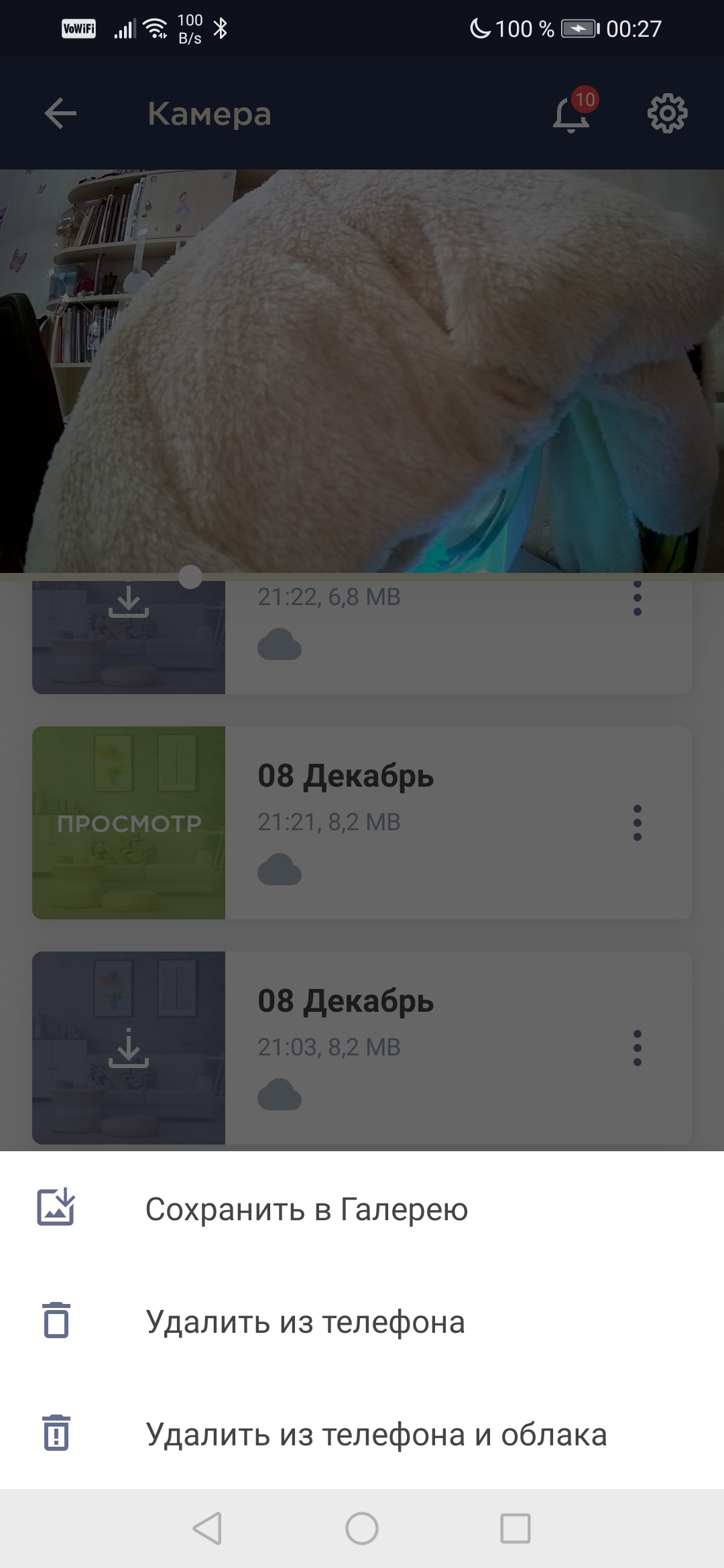The width and height of the screenshot is (724, 1568).
Task: Open the notifications bell
Action: tap(571, 114)
